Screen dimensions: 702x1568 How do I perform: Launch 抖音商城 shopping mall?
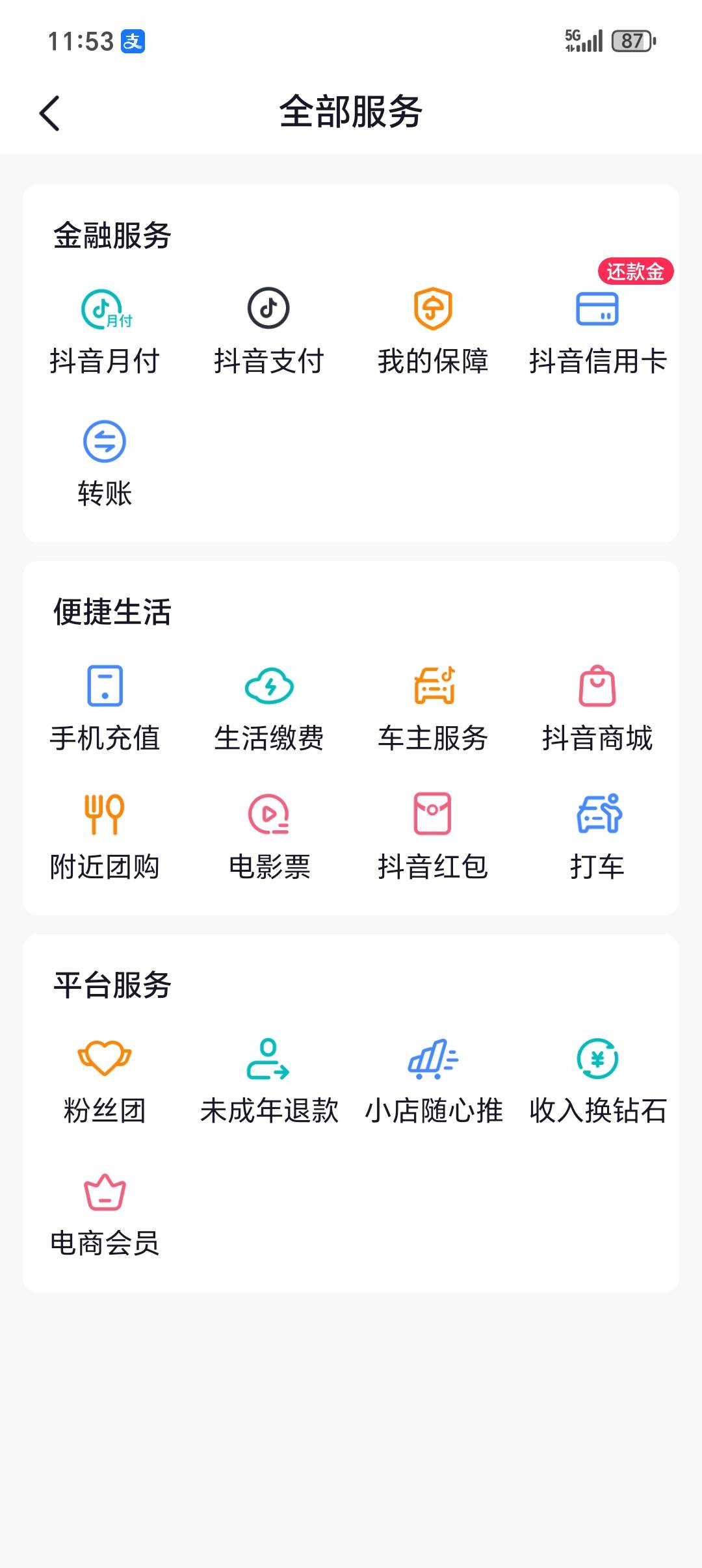598,709
